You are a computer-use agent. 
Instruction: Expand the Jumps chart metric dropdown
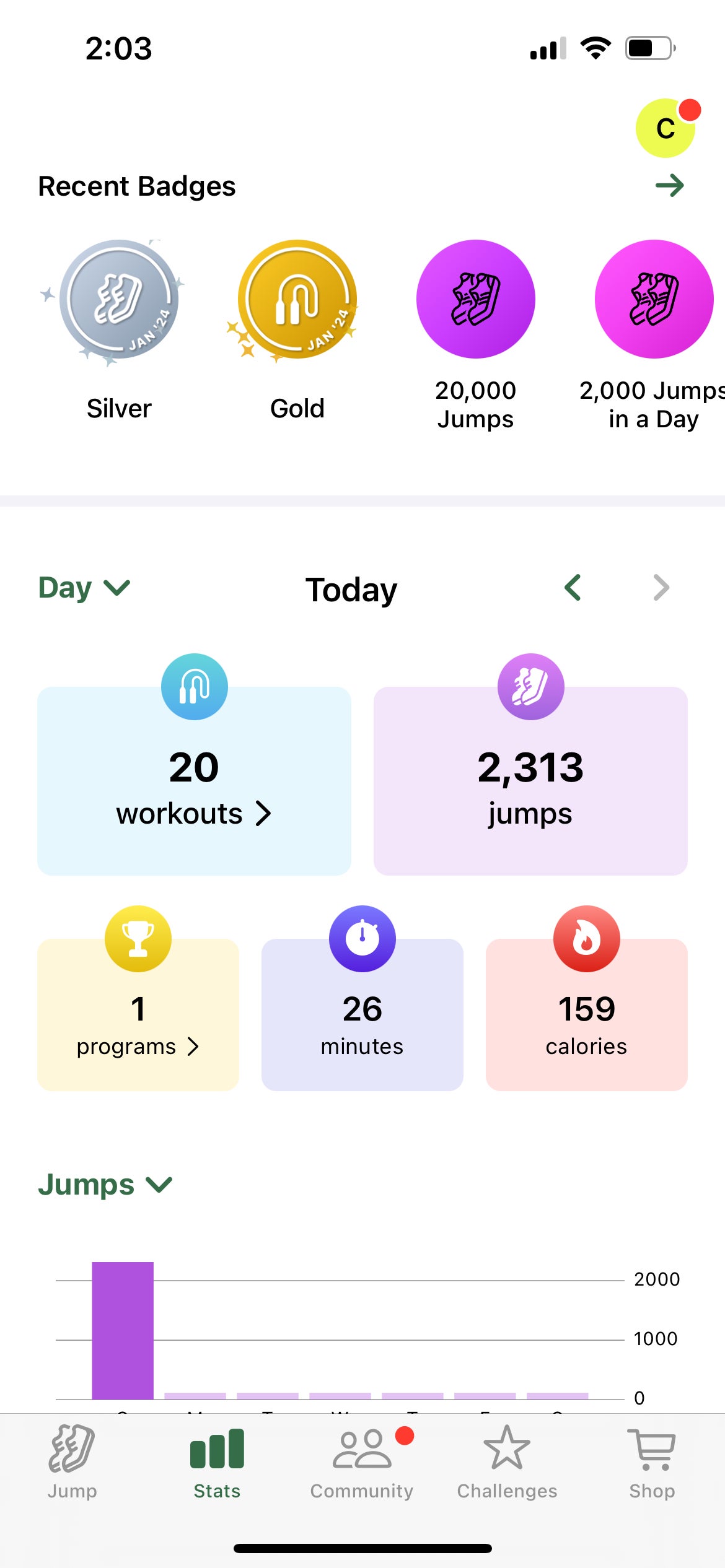[x=105, y=1185]
